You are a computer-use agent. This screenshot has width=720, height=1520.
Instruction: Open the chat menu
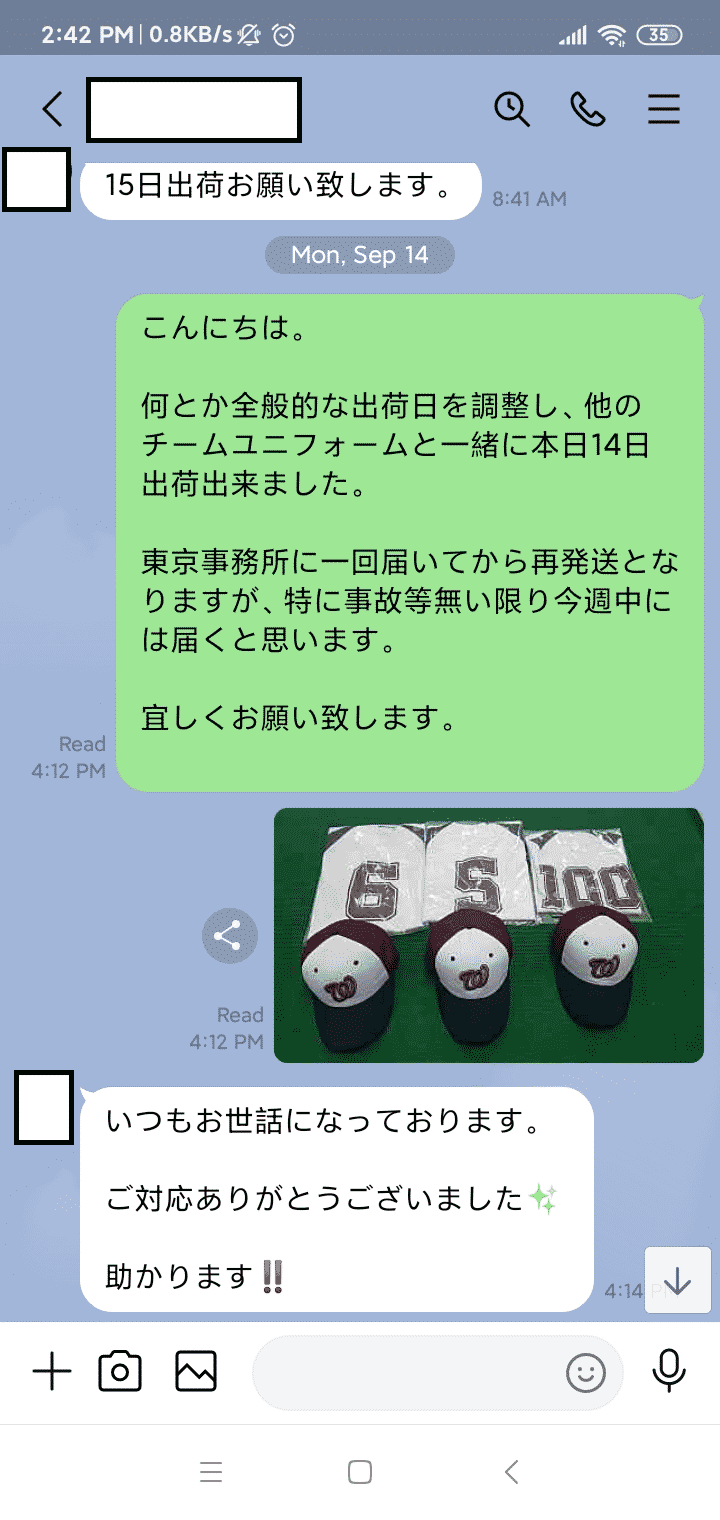click(664, 109)
